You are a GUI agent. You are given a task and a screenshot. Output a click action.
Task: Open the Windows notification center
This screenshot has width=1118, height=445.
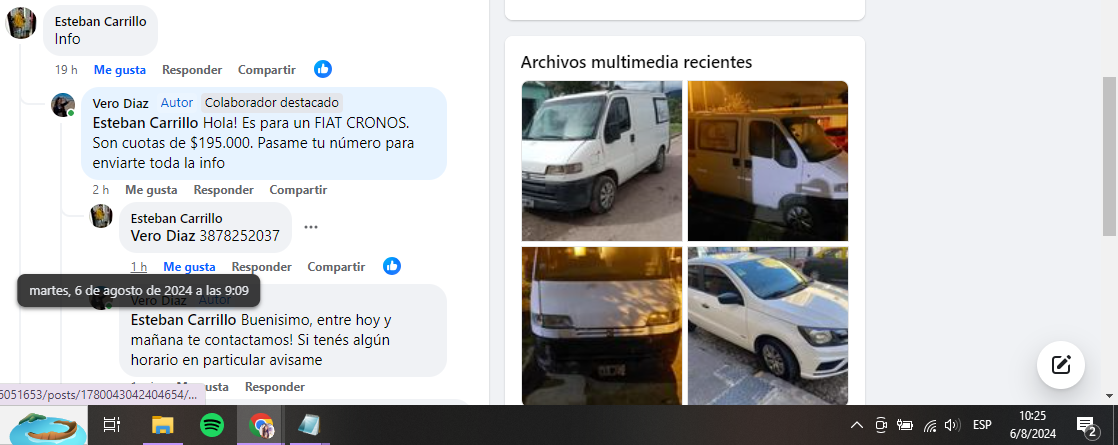(x=1087, y=425)
